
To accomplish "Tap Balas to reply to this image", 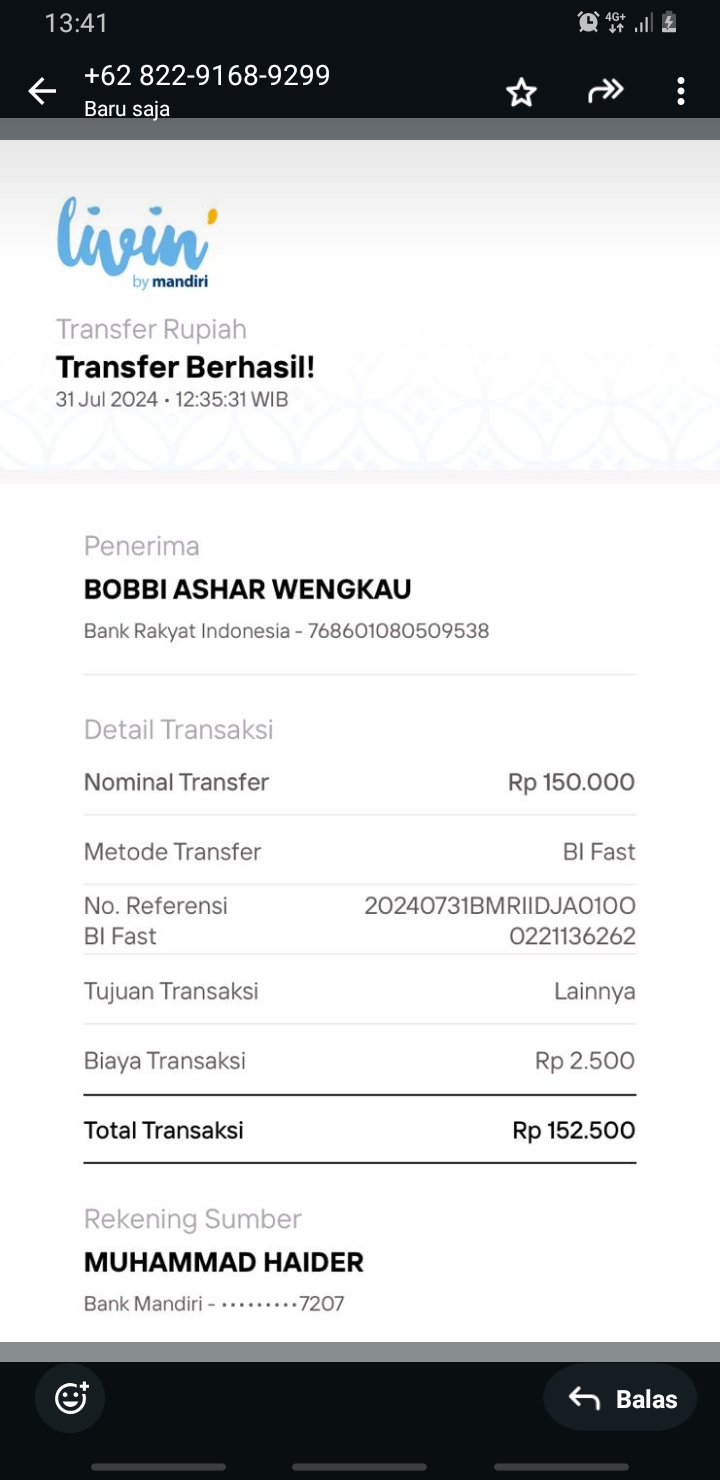I will coord(620,1398).
